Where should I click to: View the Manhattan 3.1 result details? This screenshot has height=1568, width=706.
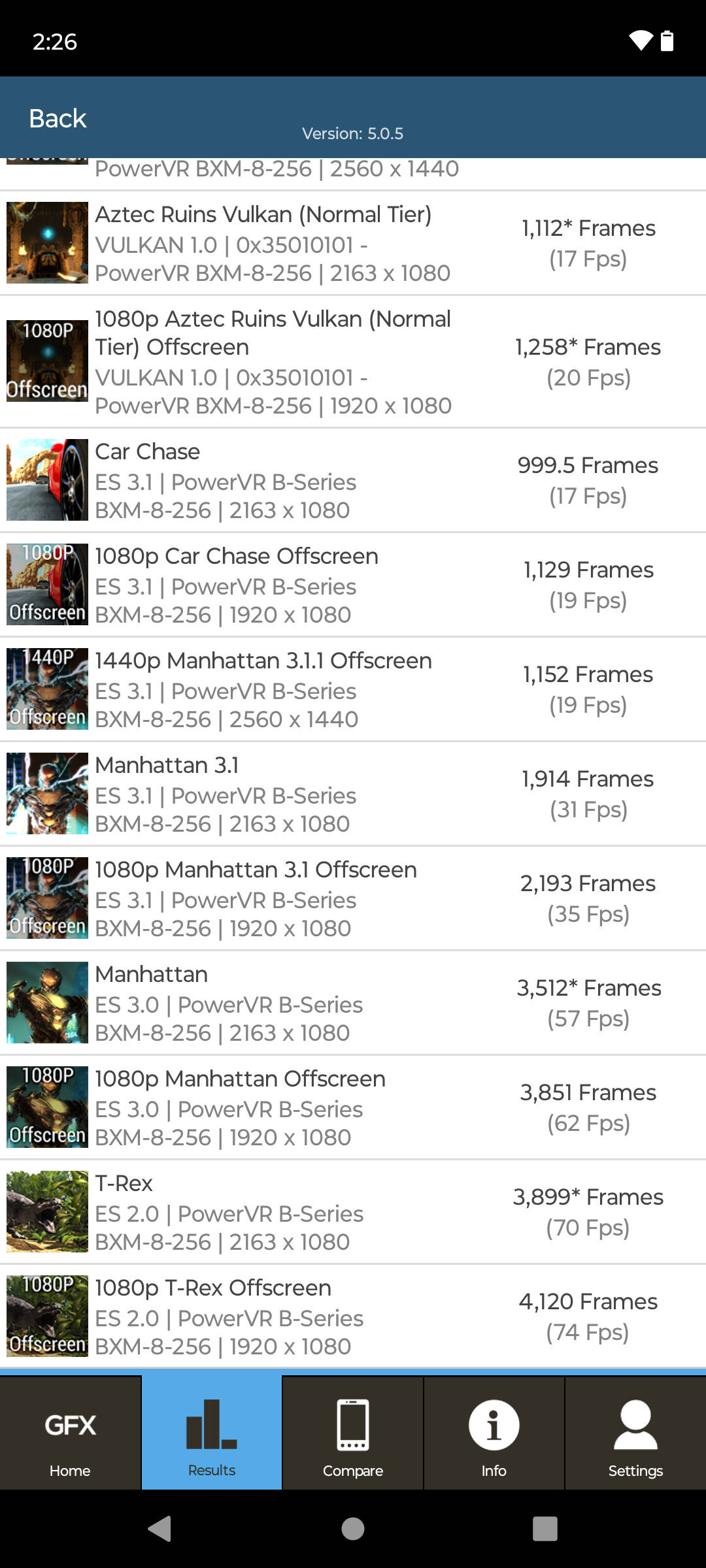click(353, 794)
